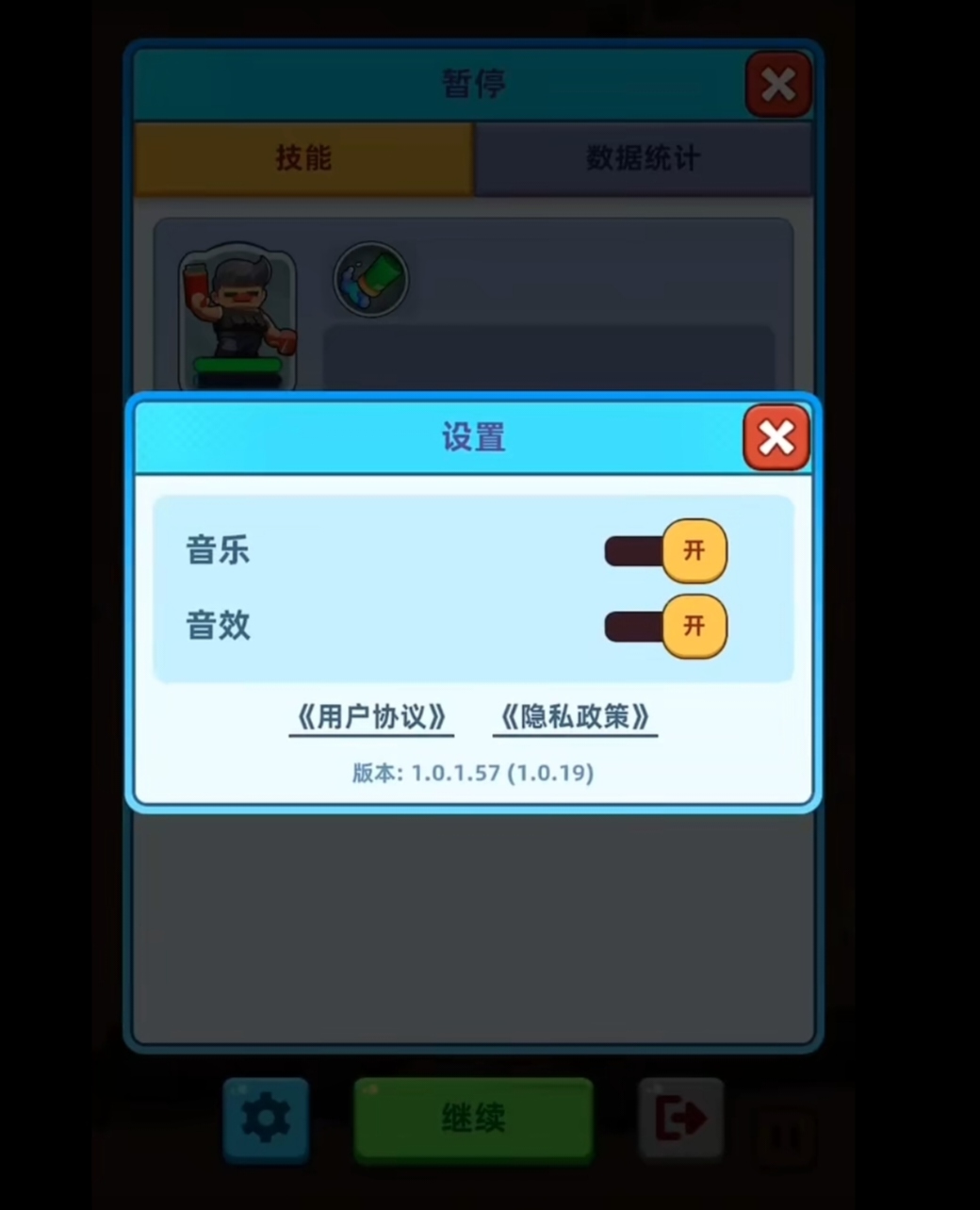Viewport: 980px width, 1210px height.
Task: Open the 《隐私政策》 link
Action: (575, 717)
